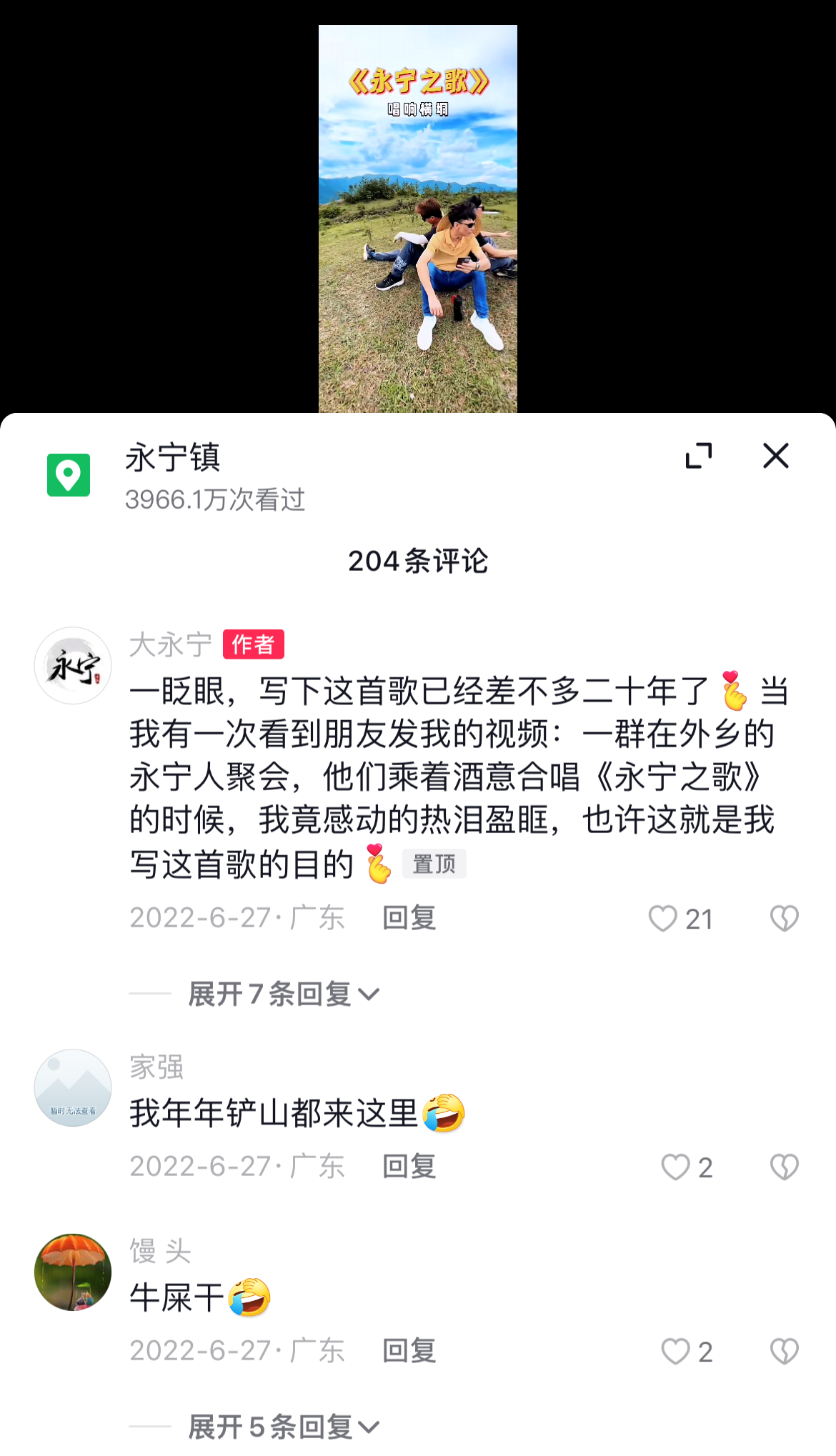Reply to 馒头's comment
836x1456 pixels.
tap(409, 1351)
